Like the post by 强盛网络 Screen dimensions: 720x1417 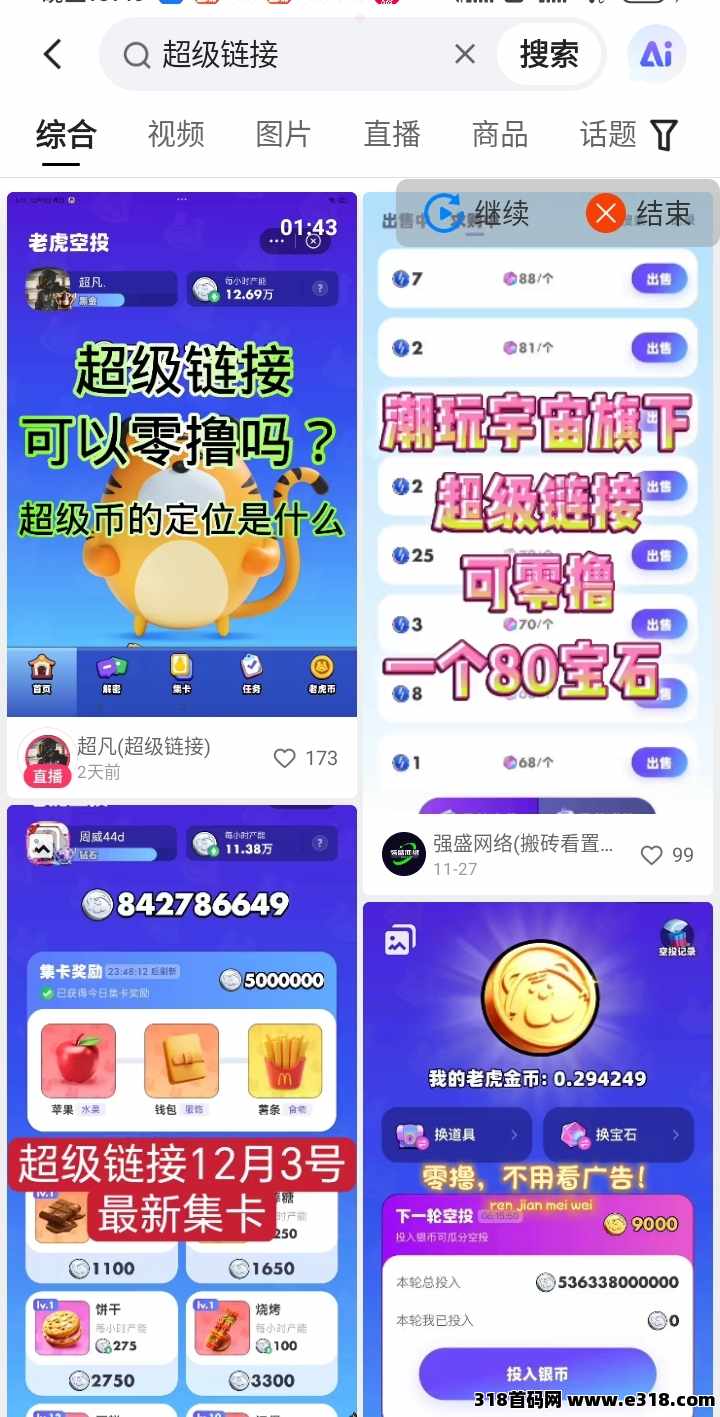(x=667, y=855)
